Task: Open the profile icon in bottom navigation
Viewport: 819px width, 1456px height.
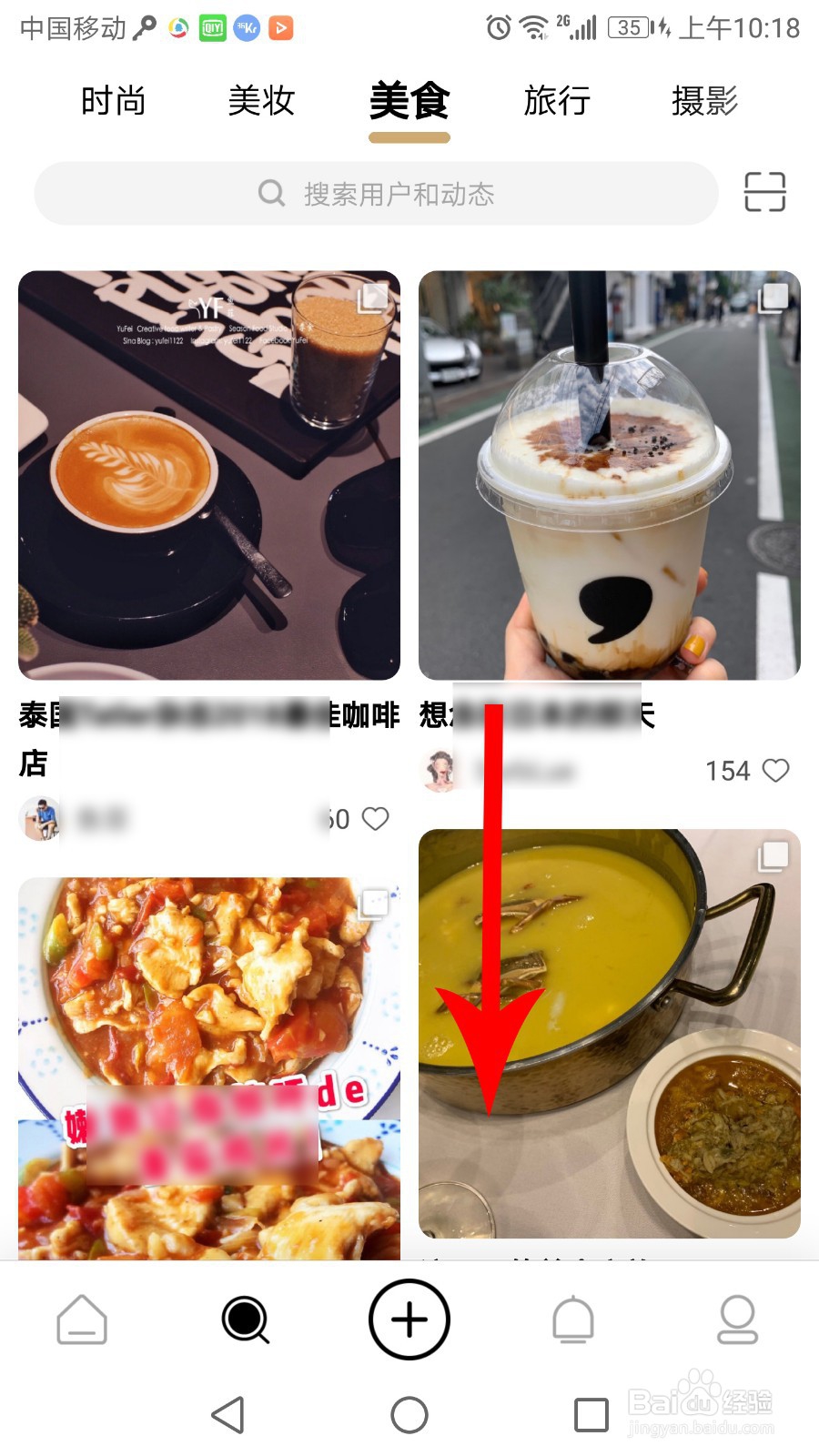Action: (x=737, y=1318)
